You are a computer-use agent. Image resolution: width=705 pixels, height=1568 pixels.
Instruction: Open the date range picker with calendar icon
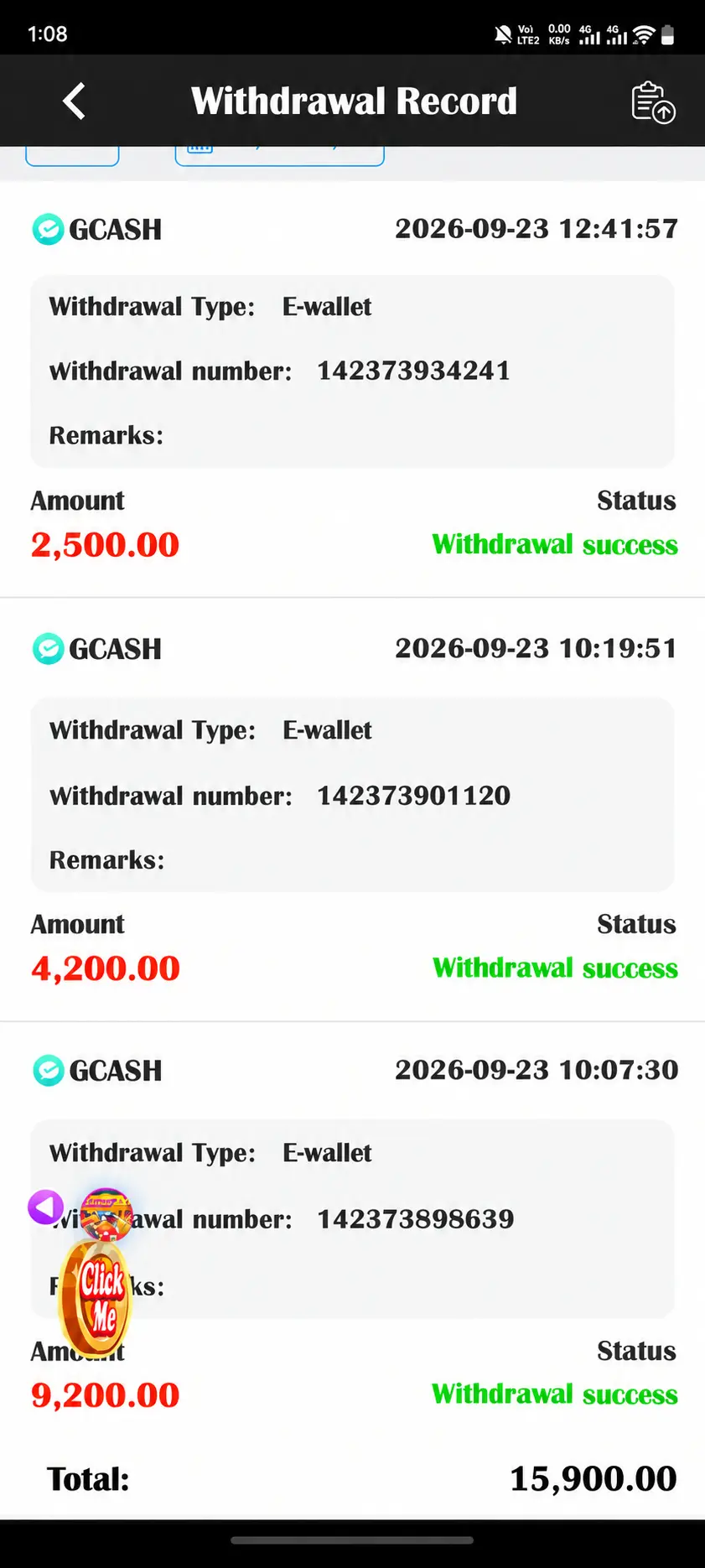(x=279, y=155)
